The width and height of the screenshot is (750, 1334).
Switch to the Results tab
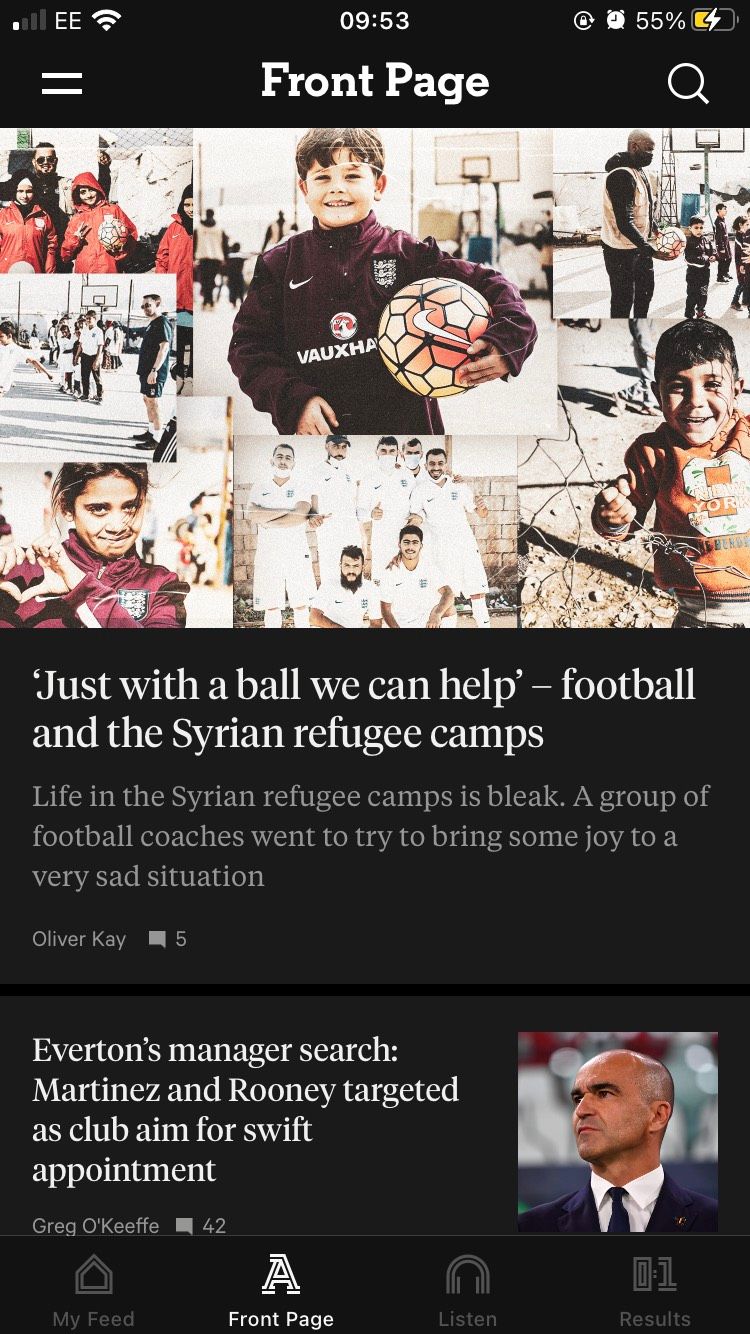[x=655, y=1292]
